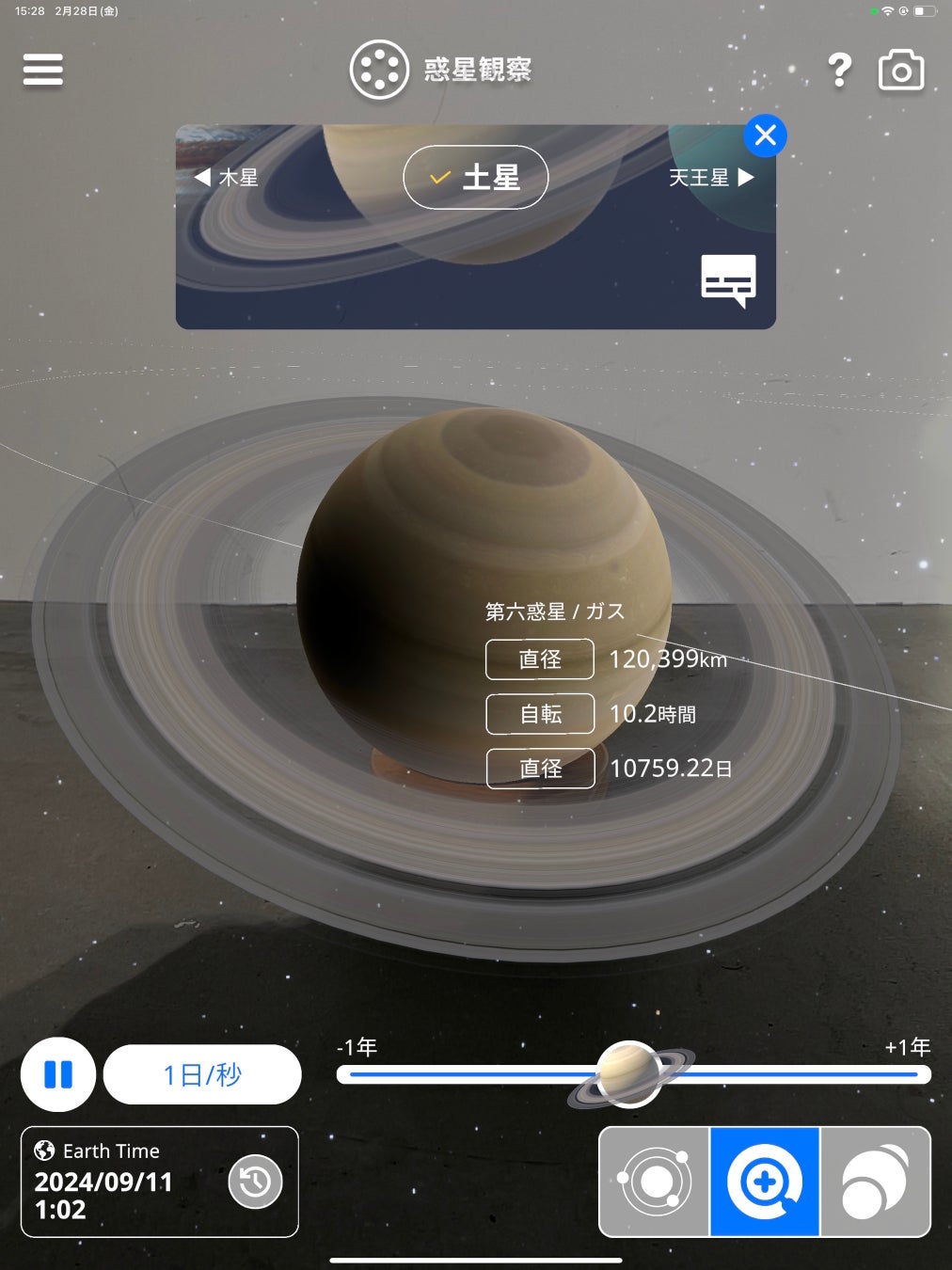Image resolution: width=952 pixels, height=1270 pixels.
Task: Open the hamburger menu
Action: 42,70
